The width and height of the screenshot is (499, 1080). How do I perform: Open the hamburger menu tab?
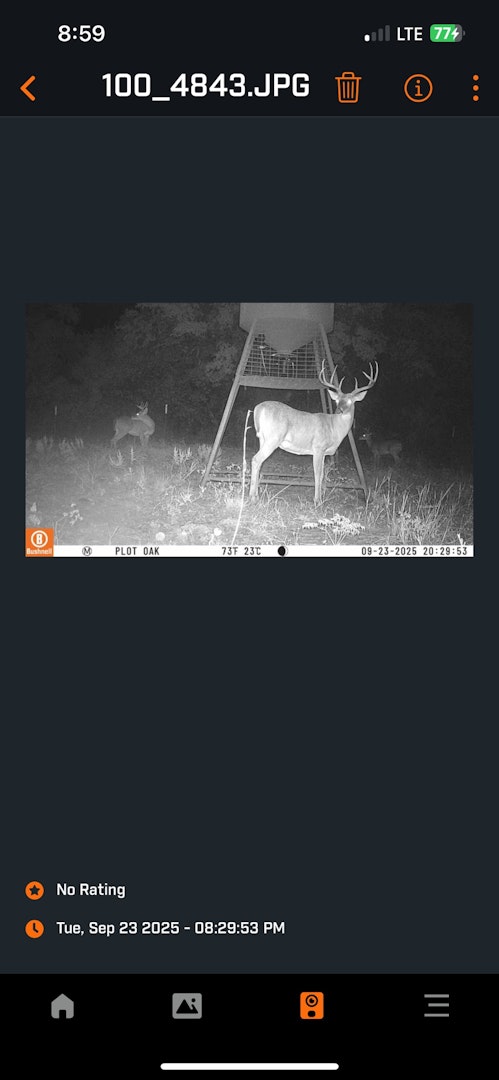436,1006
